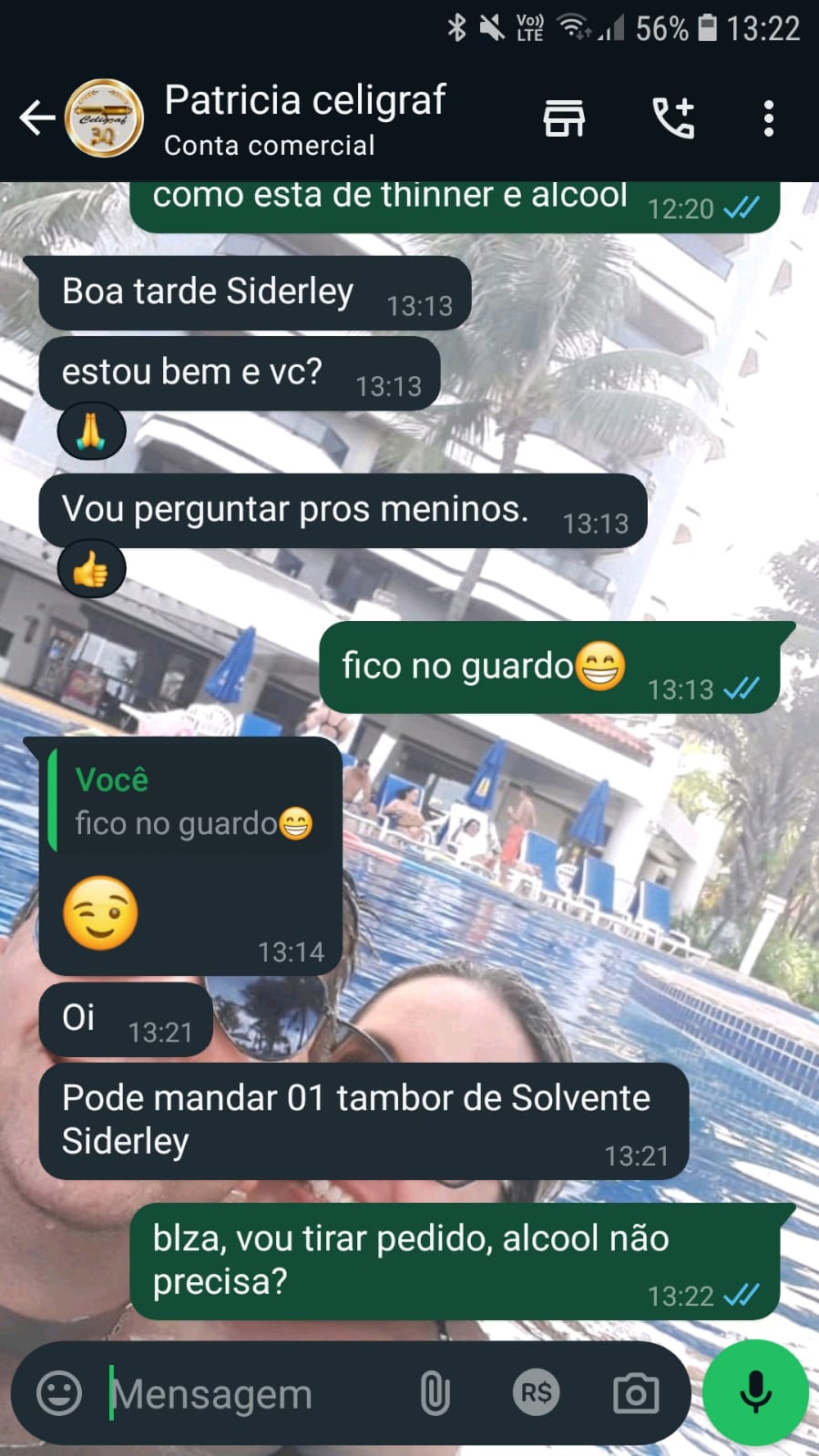The width and height of the screenshot is (819, 1456).
Task: Open the overflow menu
Action: click(x=769, y=118)
